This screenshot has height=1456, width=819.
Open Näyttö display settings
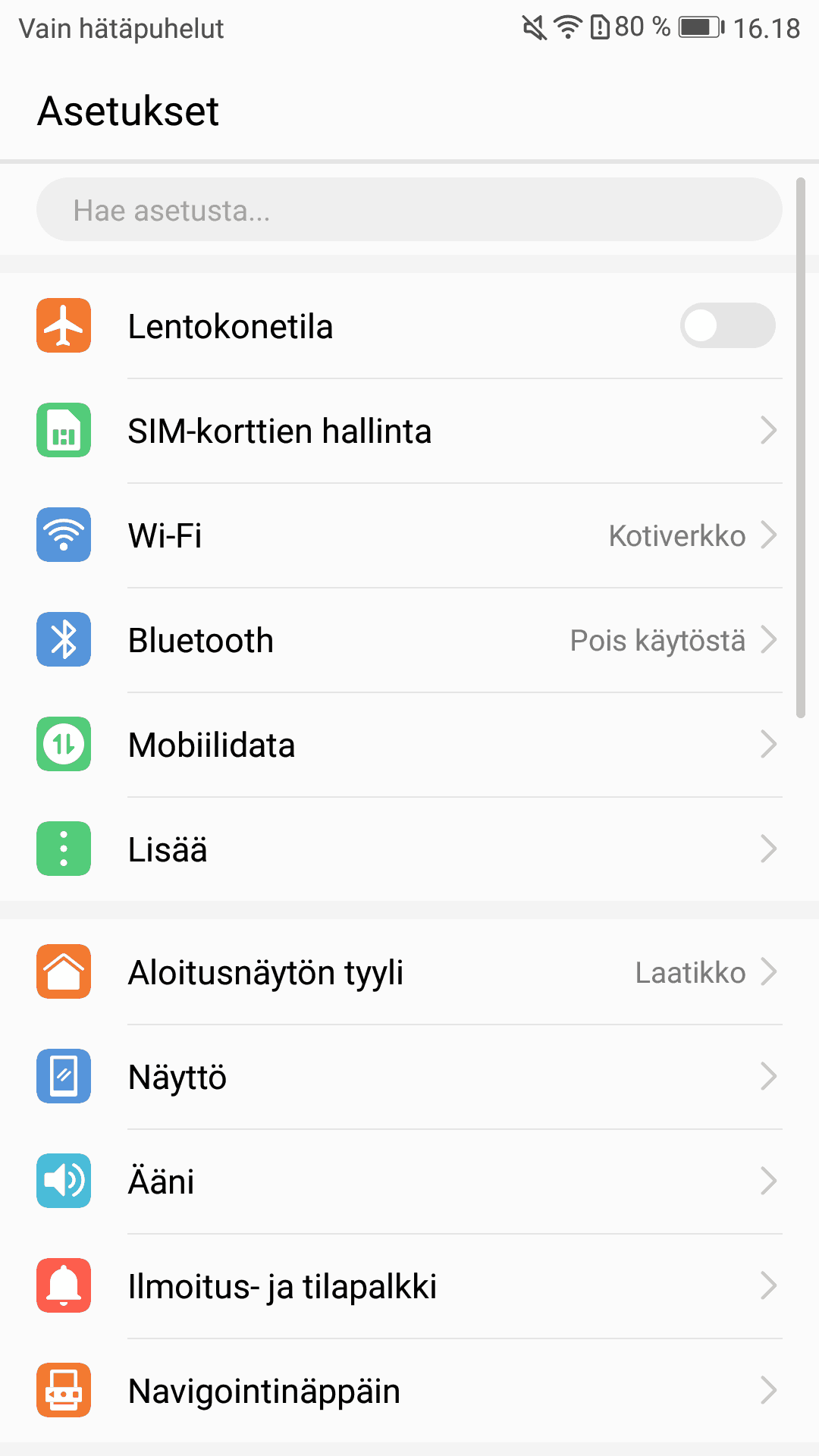(x=409, y=1077)
